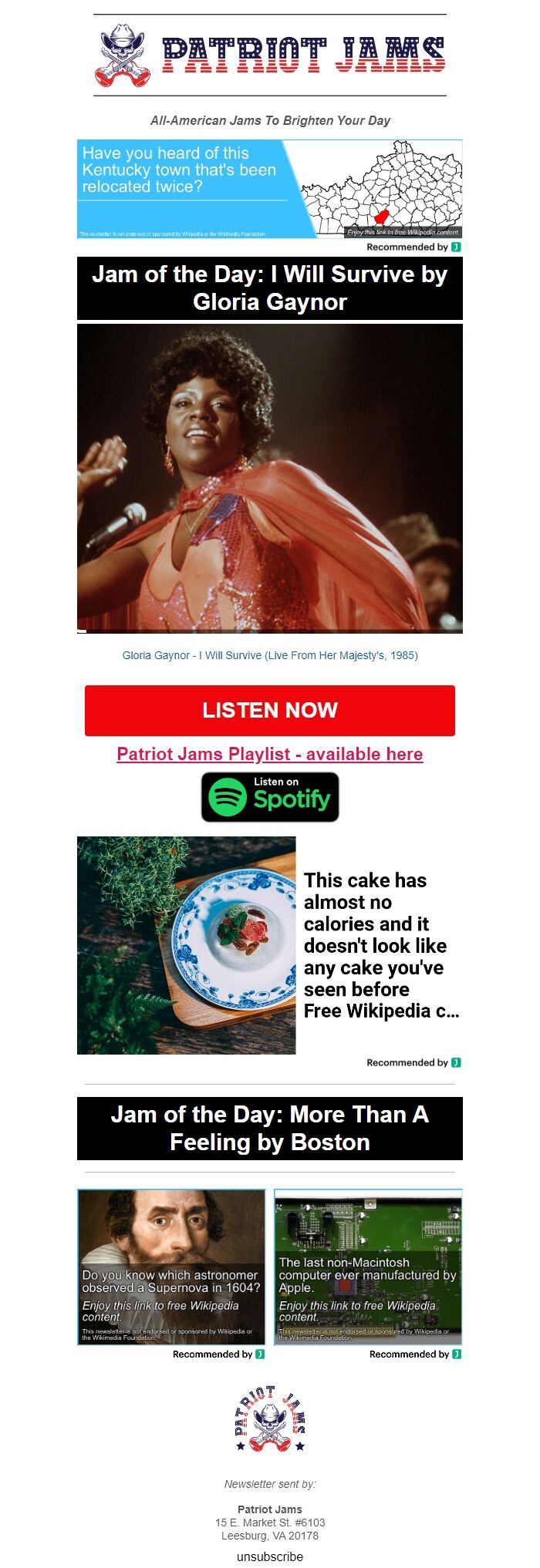Viewport: 540px width, 1568px height.
Task: Open the 1604 Supernova astronomer card
Action: (x=171, y=1267)
